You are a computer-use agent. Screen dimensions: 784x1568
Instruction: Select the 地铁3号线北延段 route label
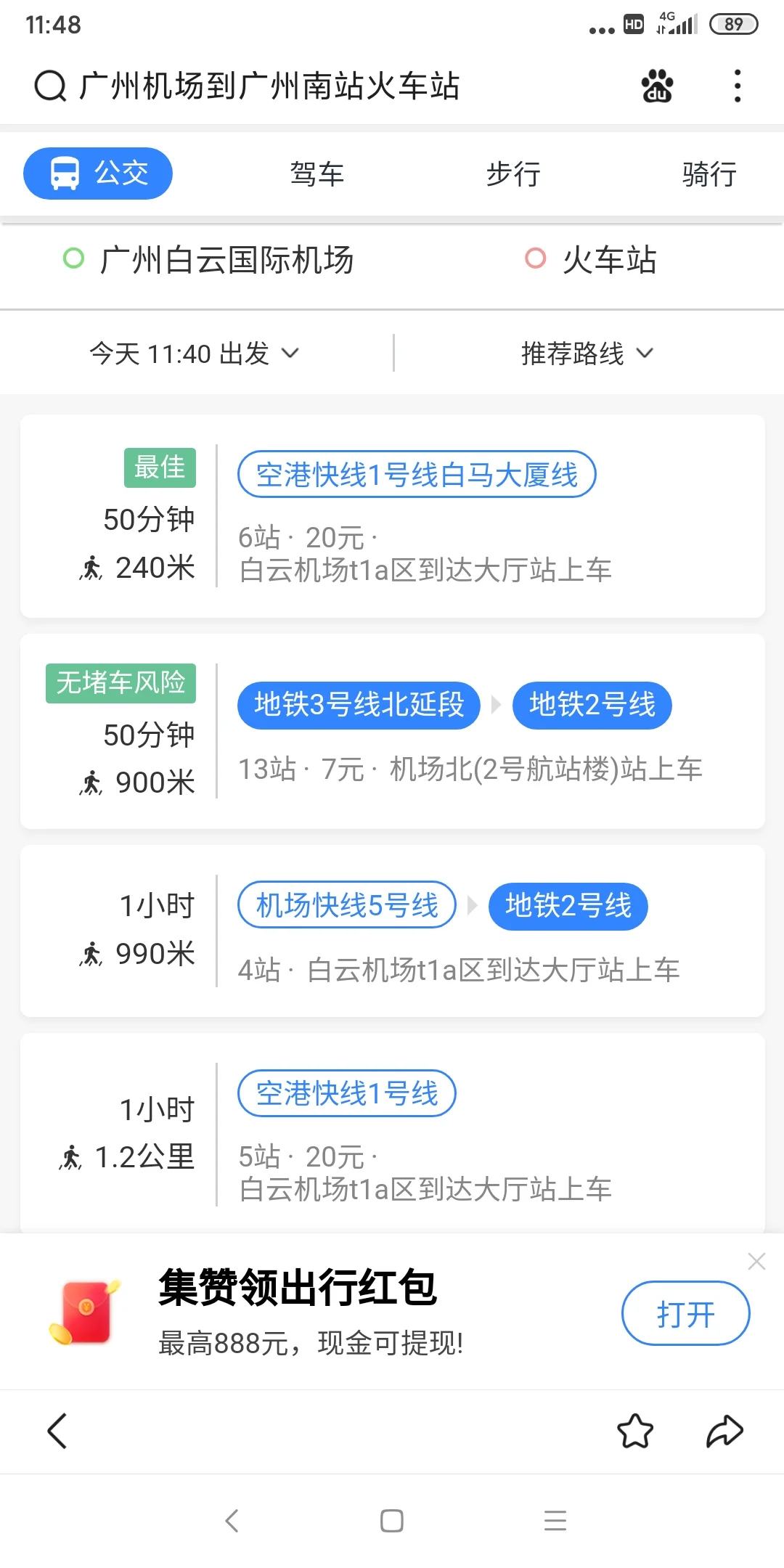358,705
